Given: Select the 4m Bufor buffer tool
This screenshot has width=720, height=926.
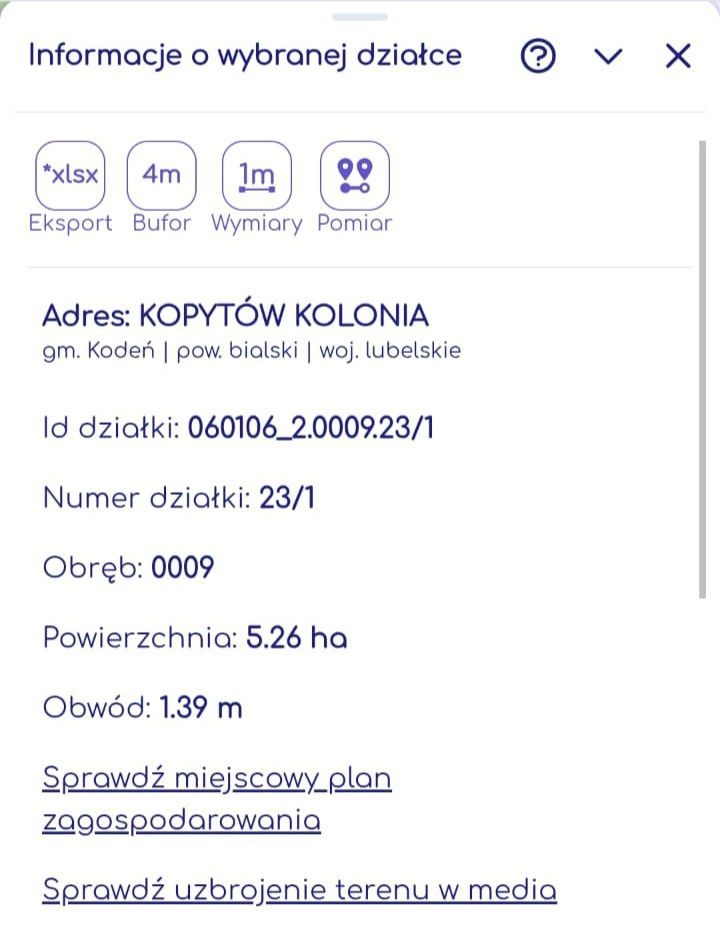Looking at the screenshot, I should pos(162,174).
